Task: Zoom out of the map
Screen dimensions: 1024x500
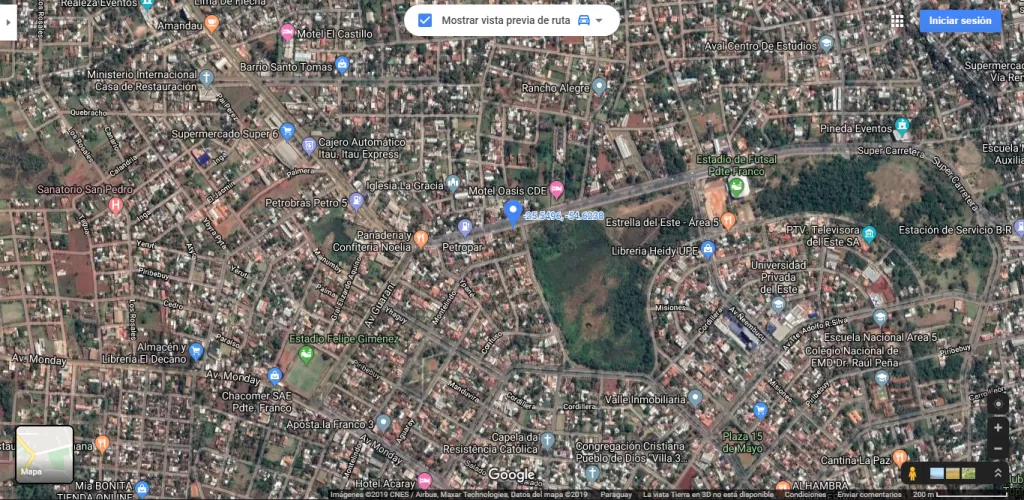Action: tap(998, 449)
